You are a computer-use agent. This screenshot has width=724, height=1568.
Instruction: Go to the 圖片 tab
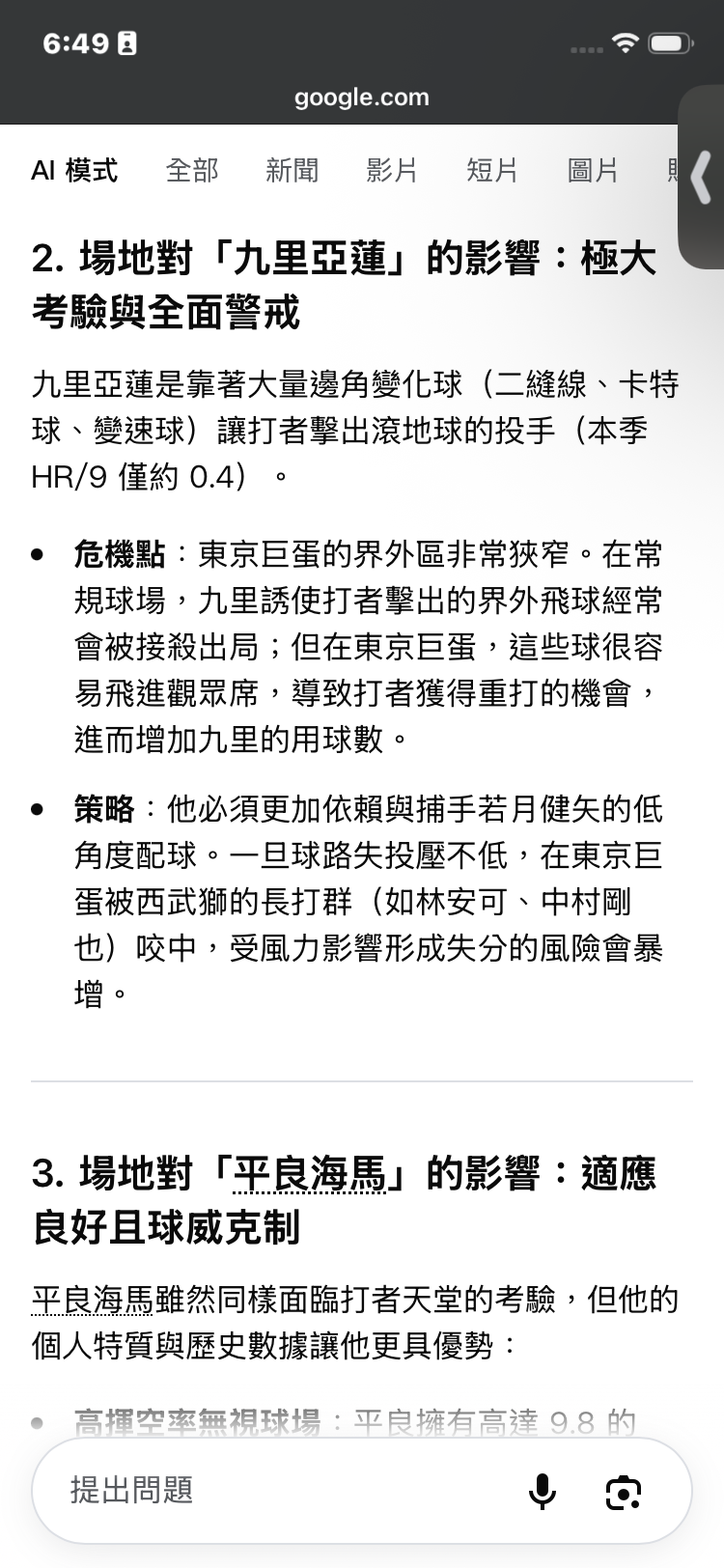tap(593, 170)
